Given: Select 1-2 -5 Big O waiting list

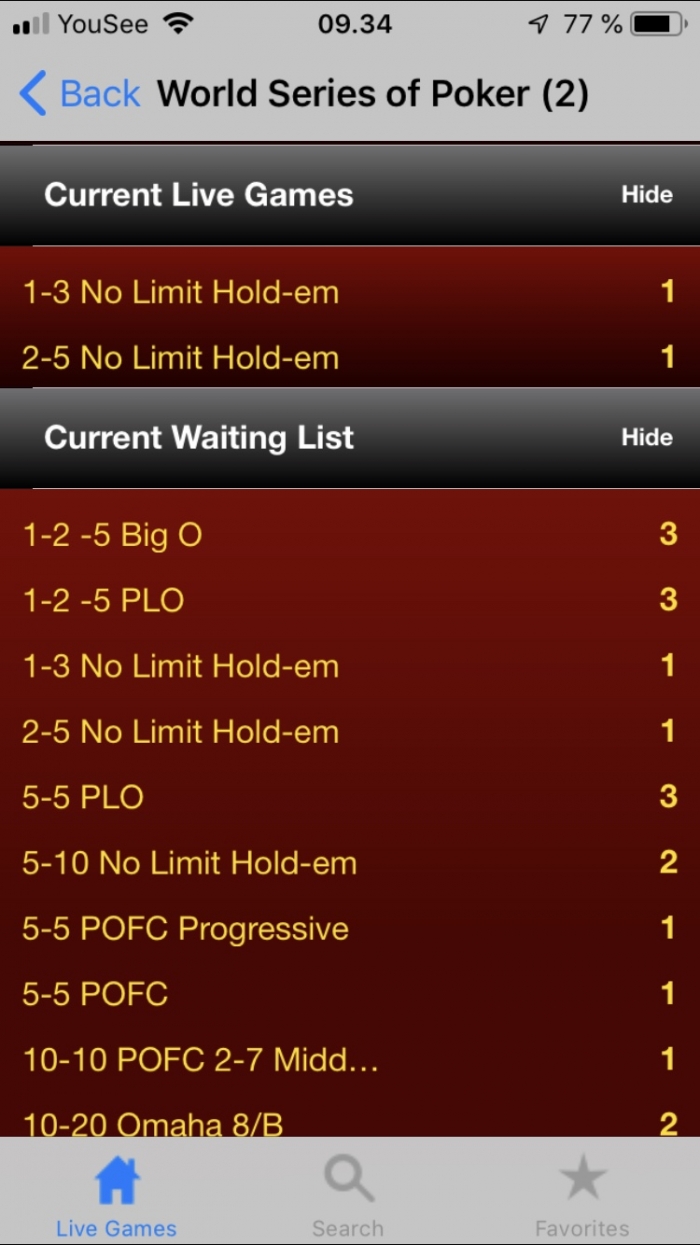Looking at the screenshot, I should pyautogui.click(x=350, y=535).
